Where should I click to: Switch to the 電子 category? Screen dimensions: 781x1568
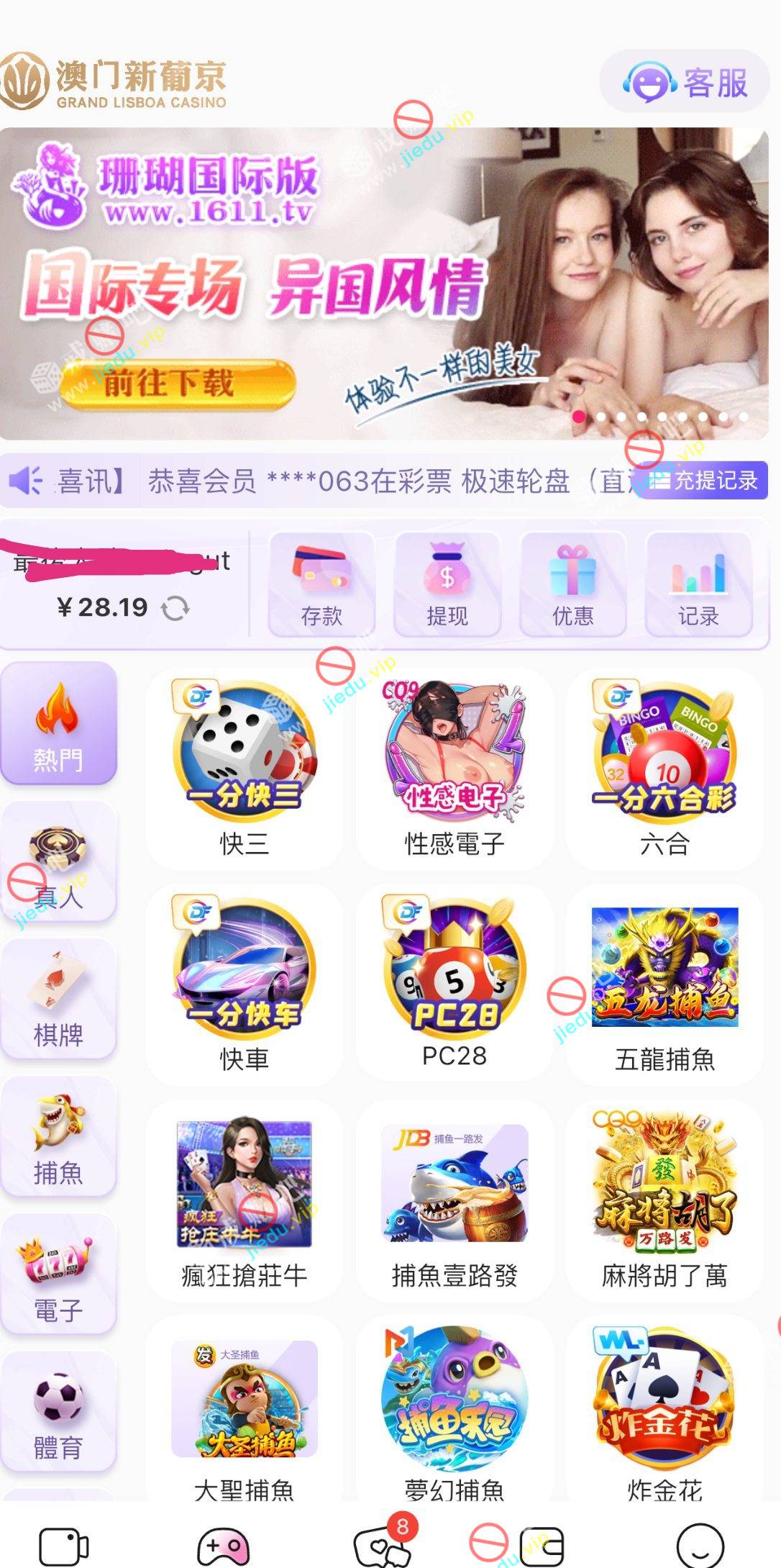[x=58, y=1274]
